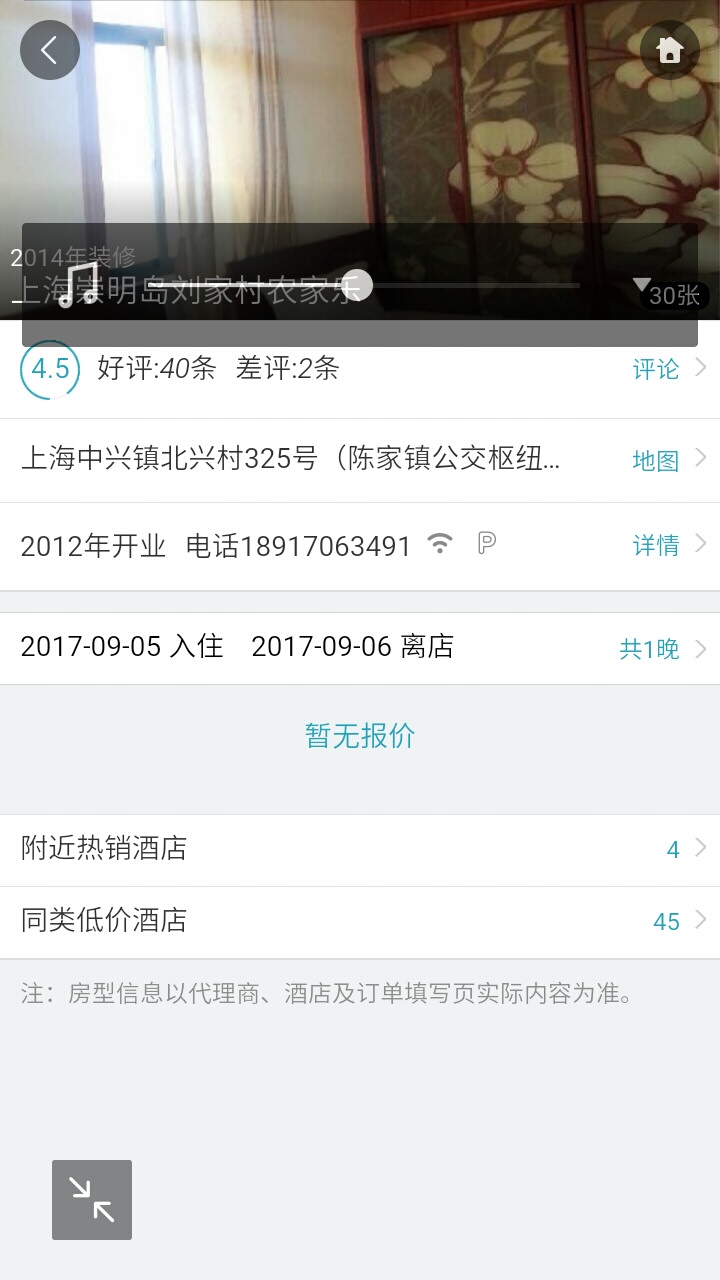
Task: Open the 30-photo hotel gallery
Action: click(674, 295)
